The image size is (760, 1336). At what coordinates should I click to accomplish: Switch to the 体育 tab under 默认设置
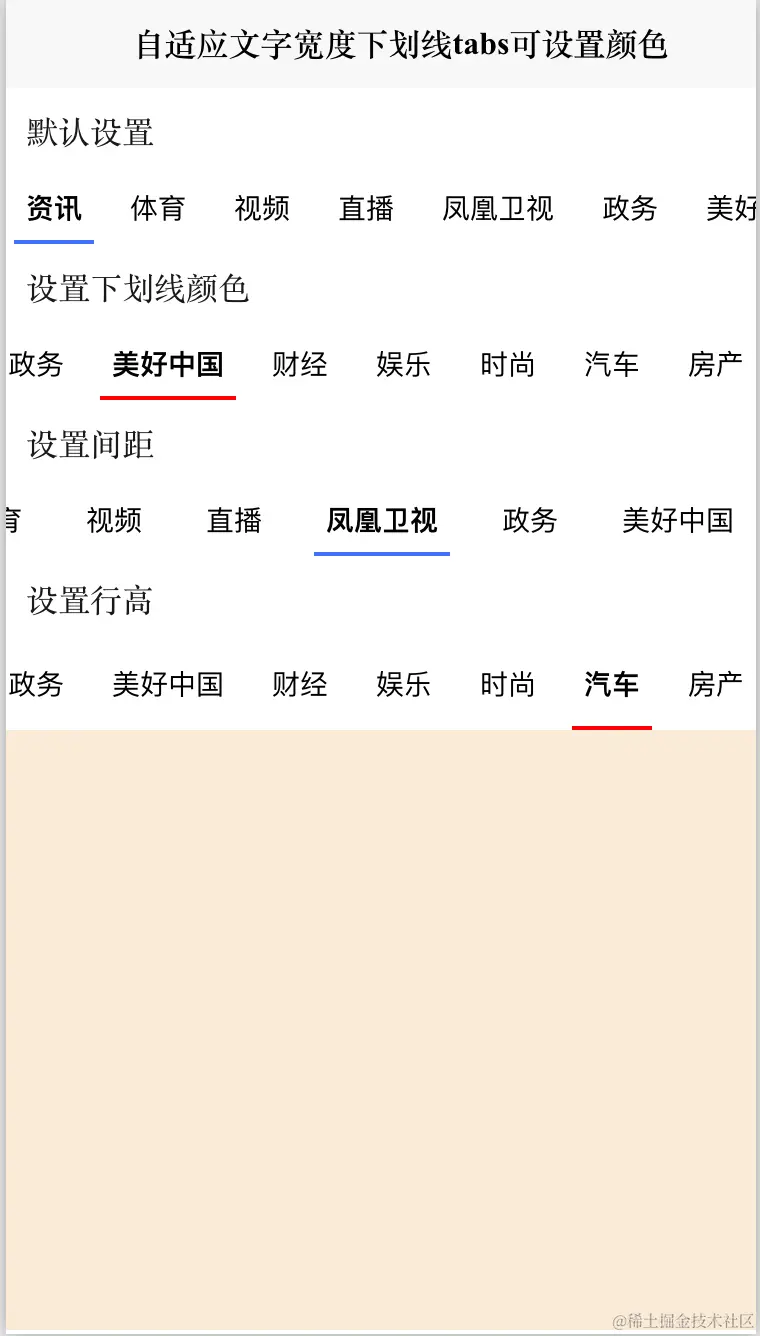(x=158, y=209)
